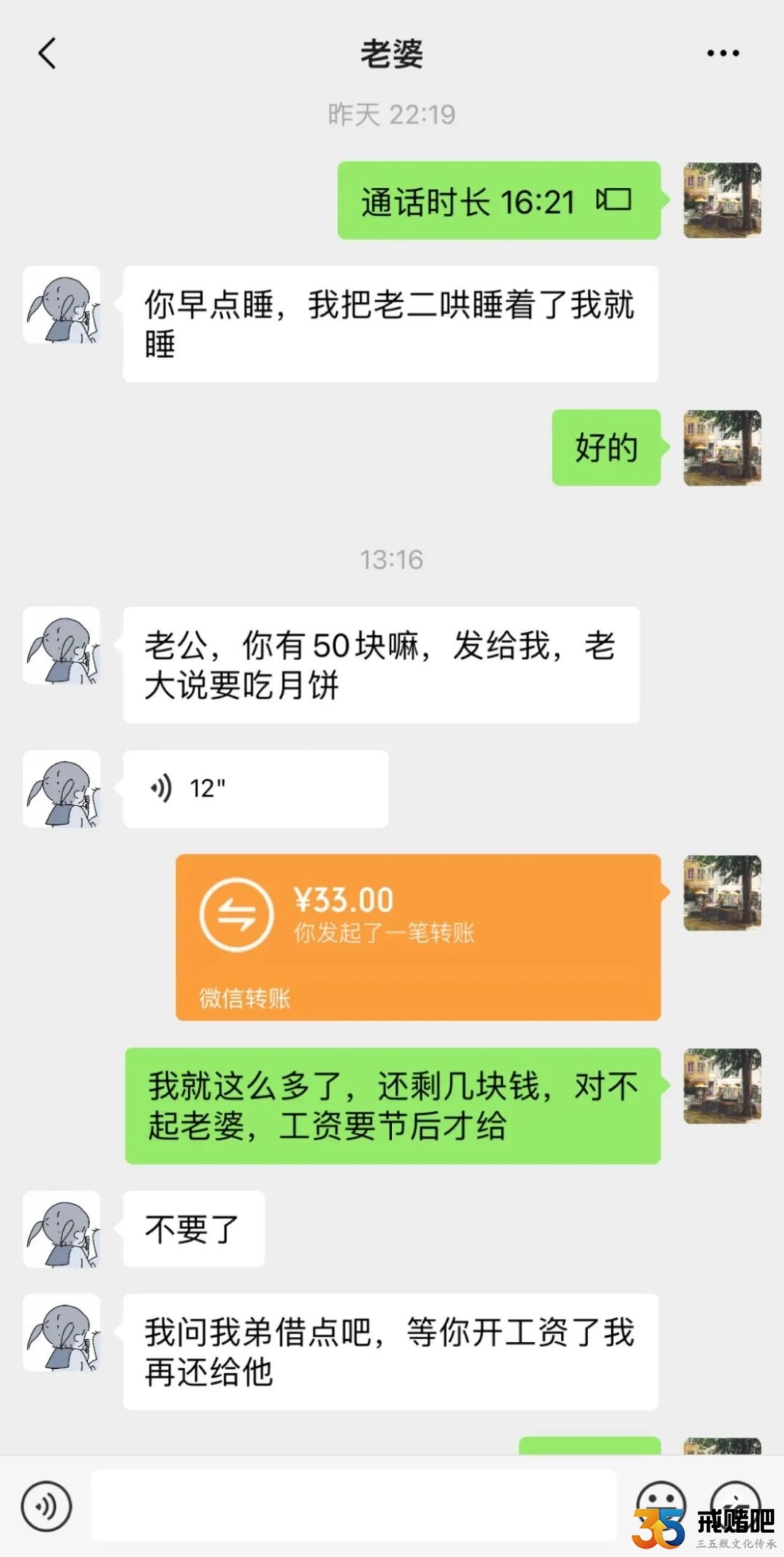Focus the message text field
The height and width of the screenshot is (1557, 784).
(354, 1506)
